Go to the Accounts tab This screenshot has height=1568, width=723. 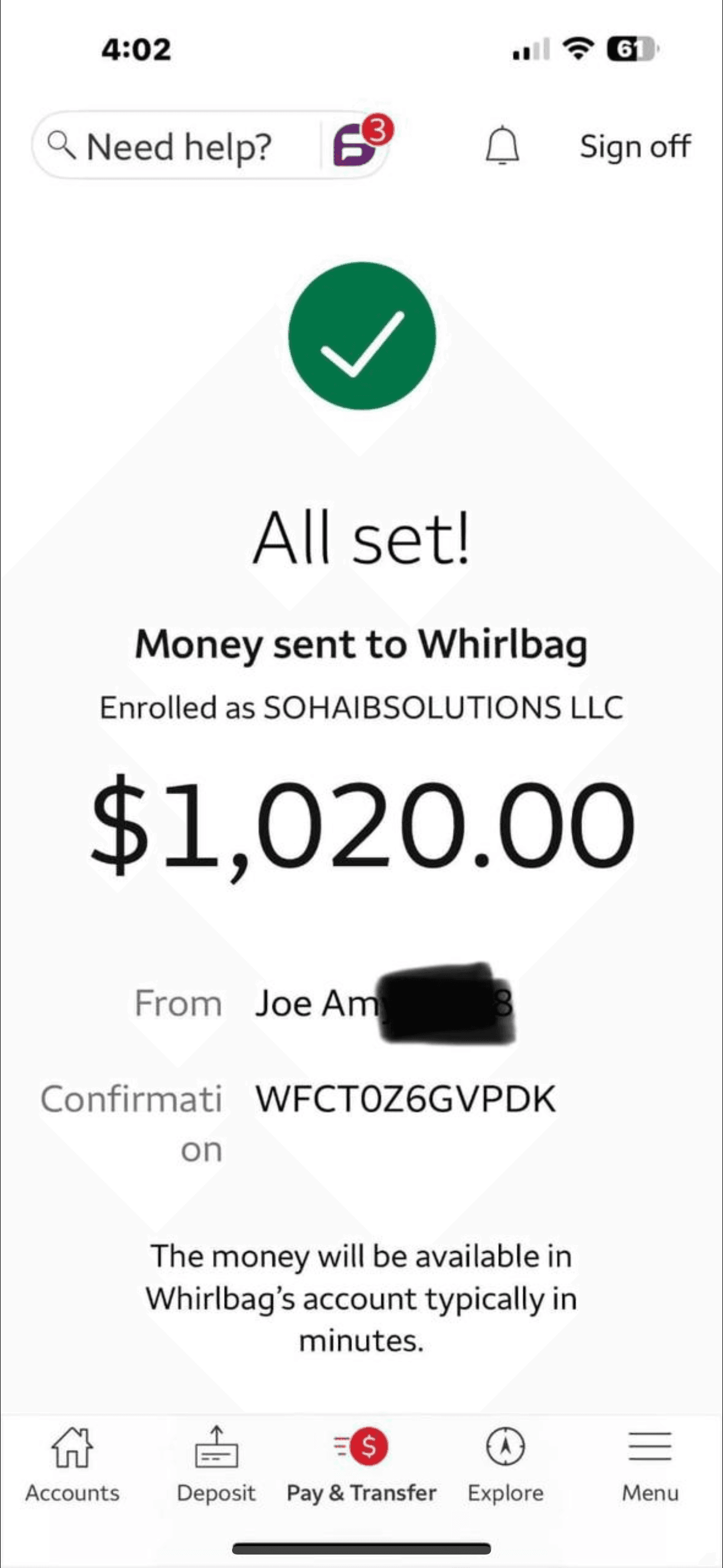point(72,1464)
